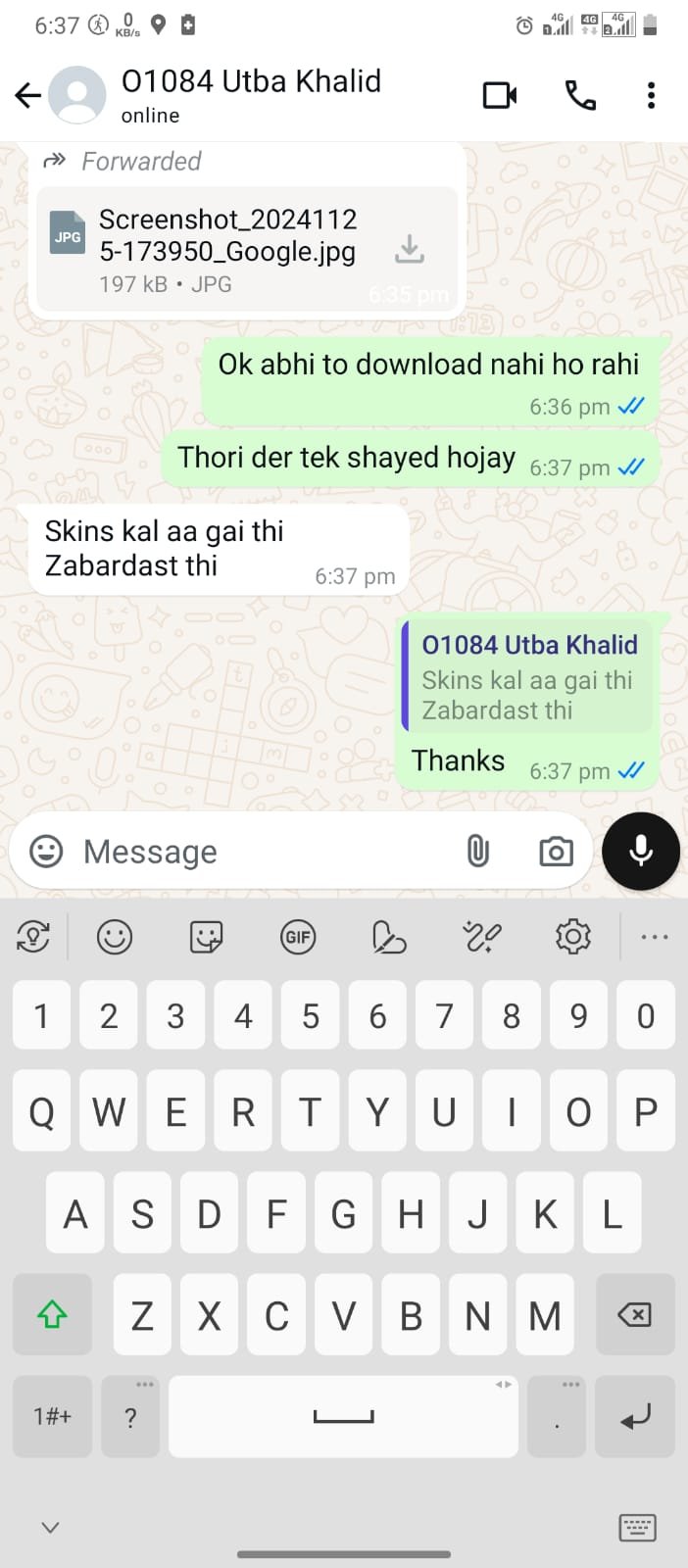Record a voice message with the microphone

point(641,851)
